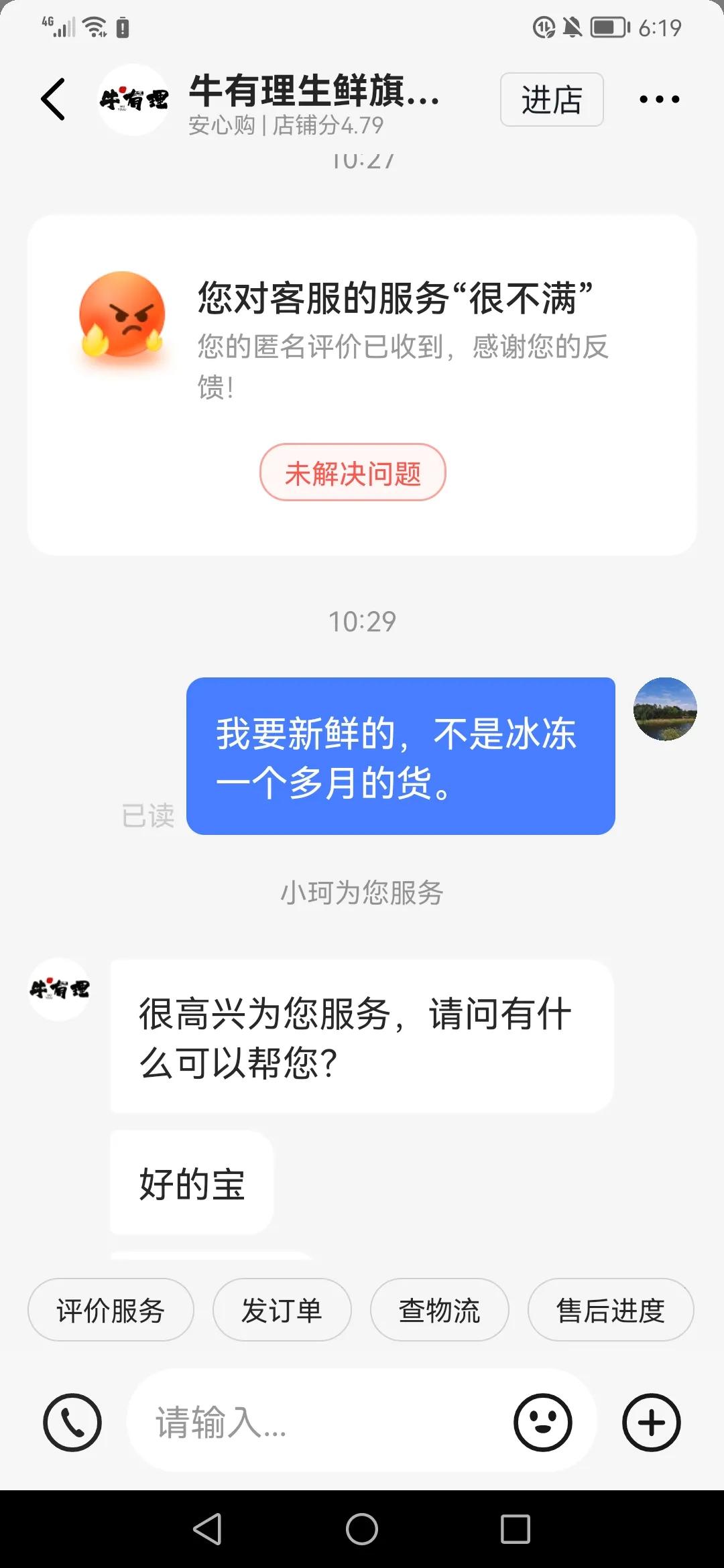The width and height of the screenshot is (724, 1568).
Task: Tap the 进店 button to enter store
Action: 551,99
